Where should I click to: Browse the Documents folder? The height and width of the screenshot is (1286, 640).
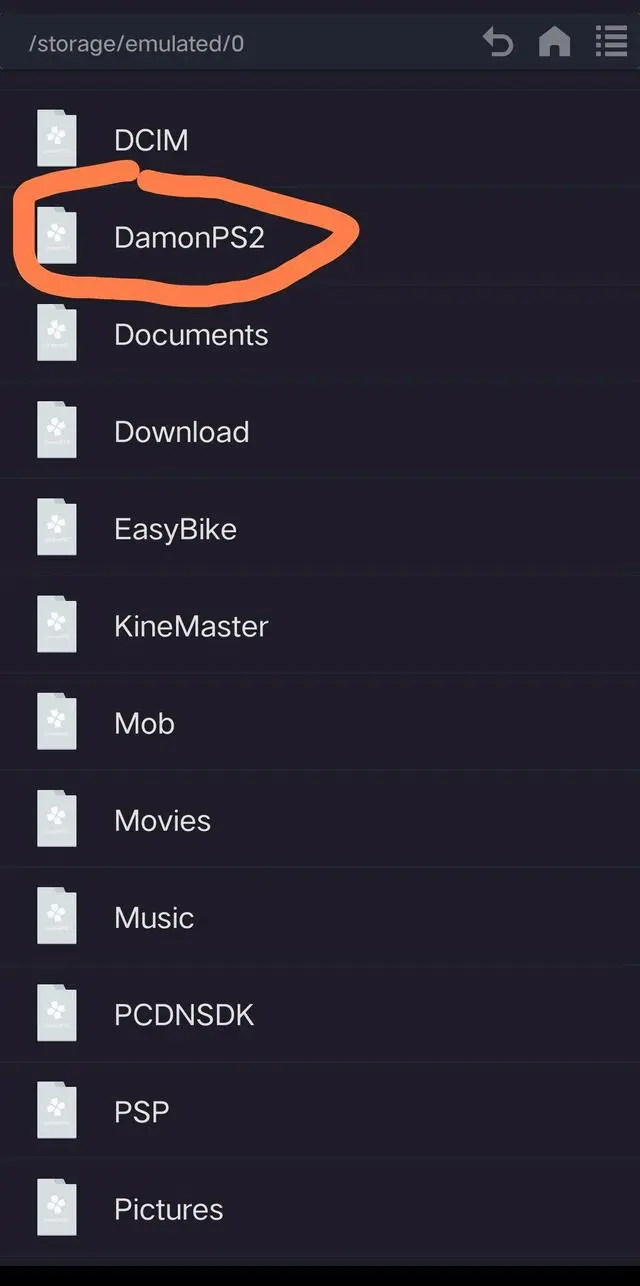click(191, 334)
